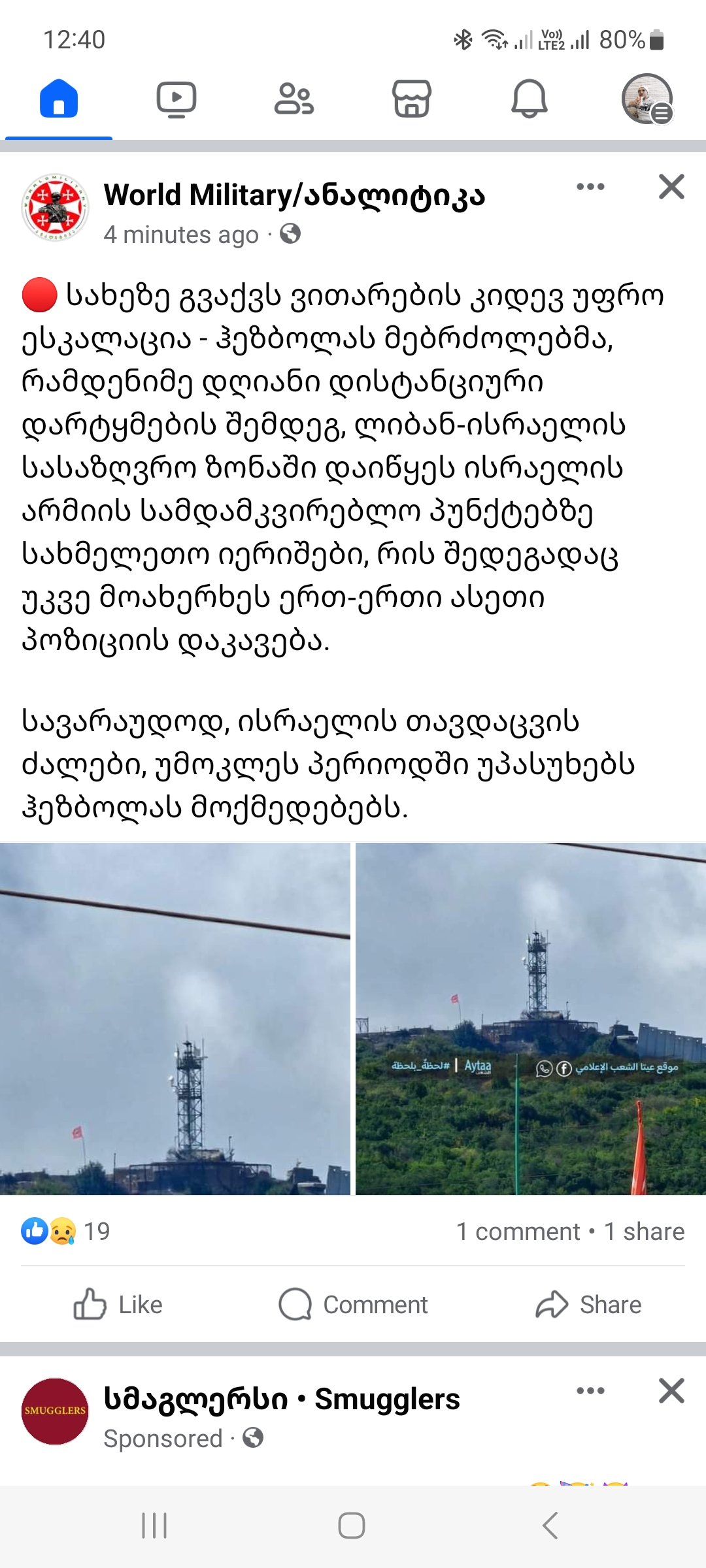The image size is (706, 1568).
Task: Switch to the Marketplace tab
Action: pyautogui.click(x=412, y=99)
